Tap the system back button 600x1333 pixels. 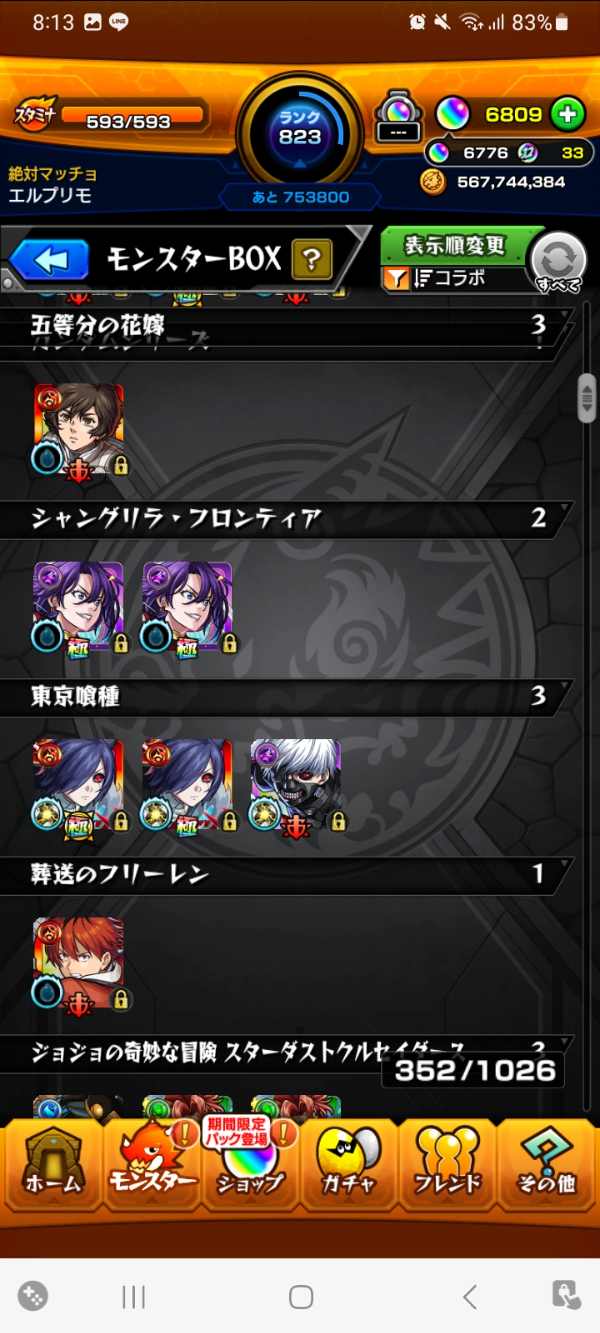point(469,1297)
